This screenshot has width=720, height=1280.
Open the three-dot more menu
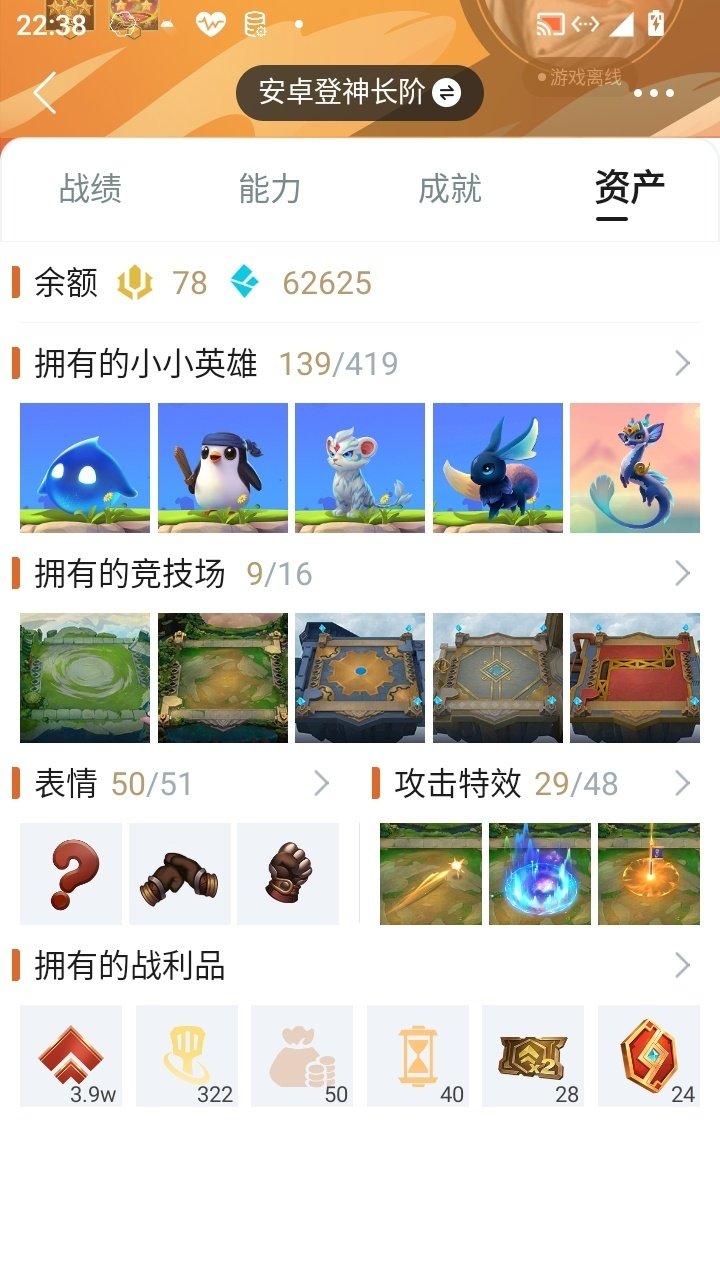(655, 92)
